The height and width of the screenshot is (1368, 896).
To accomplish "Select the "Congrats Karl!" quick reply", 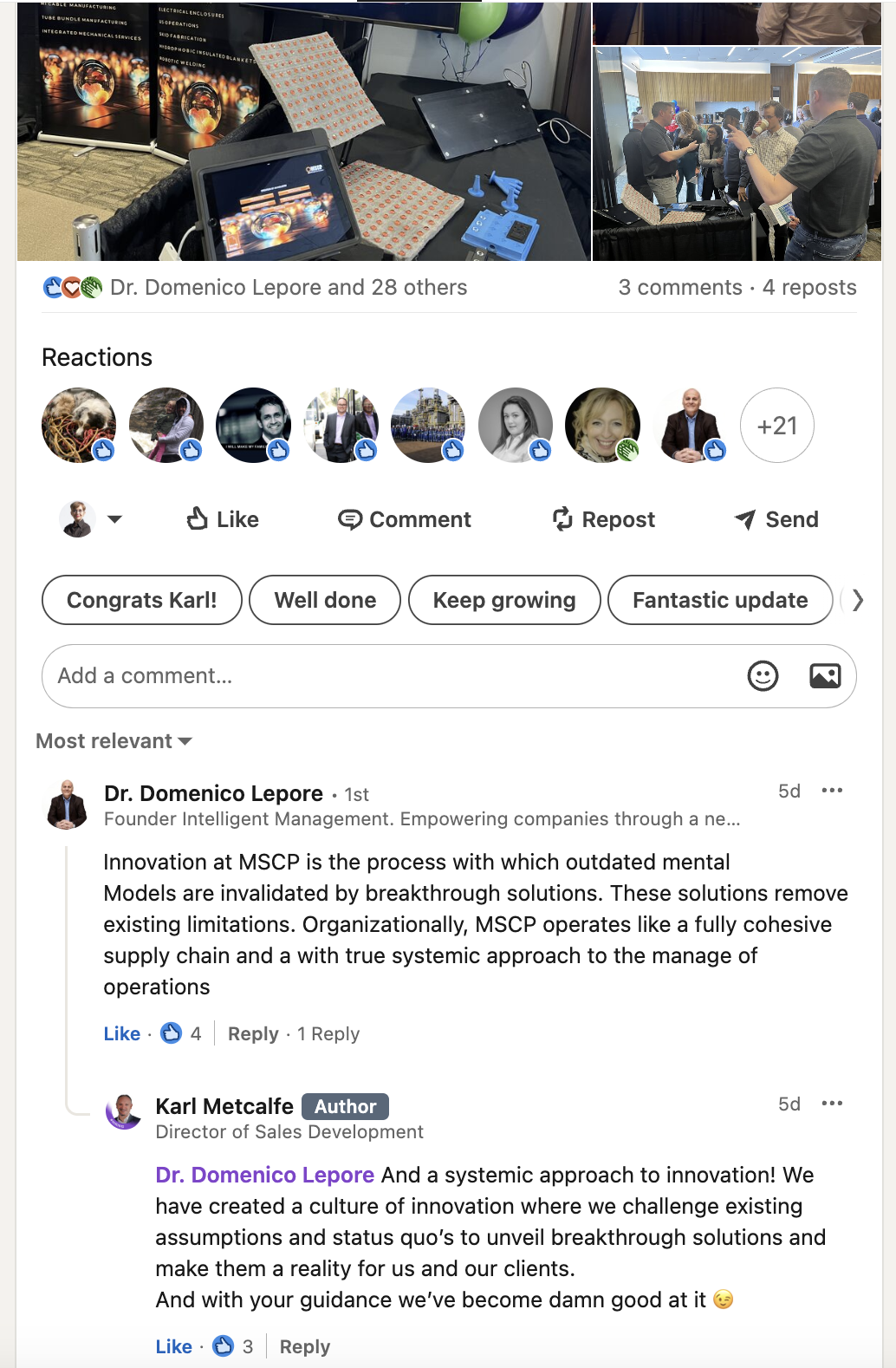I will pos(142,600).
